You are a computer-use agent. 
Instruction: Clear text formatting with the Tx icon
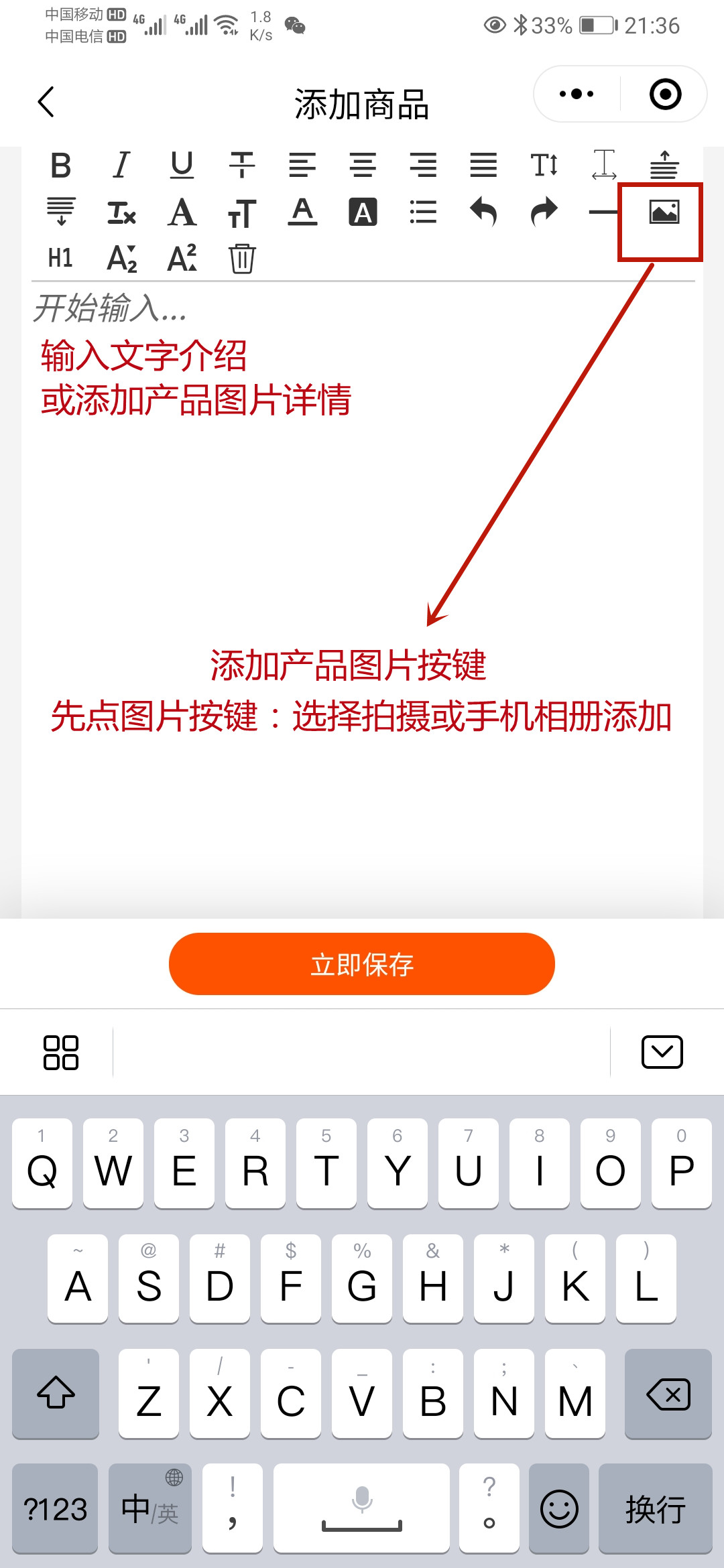click(121, 212)
